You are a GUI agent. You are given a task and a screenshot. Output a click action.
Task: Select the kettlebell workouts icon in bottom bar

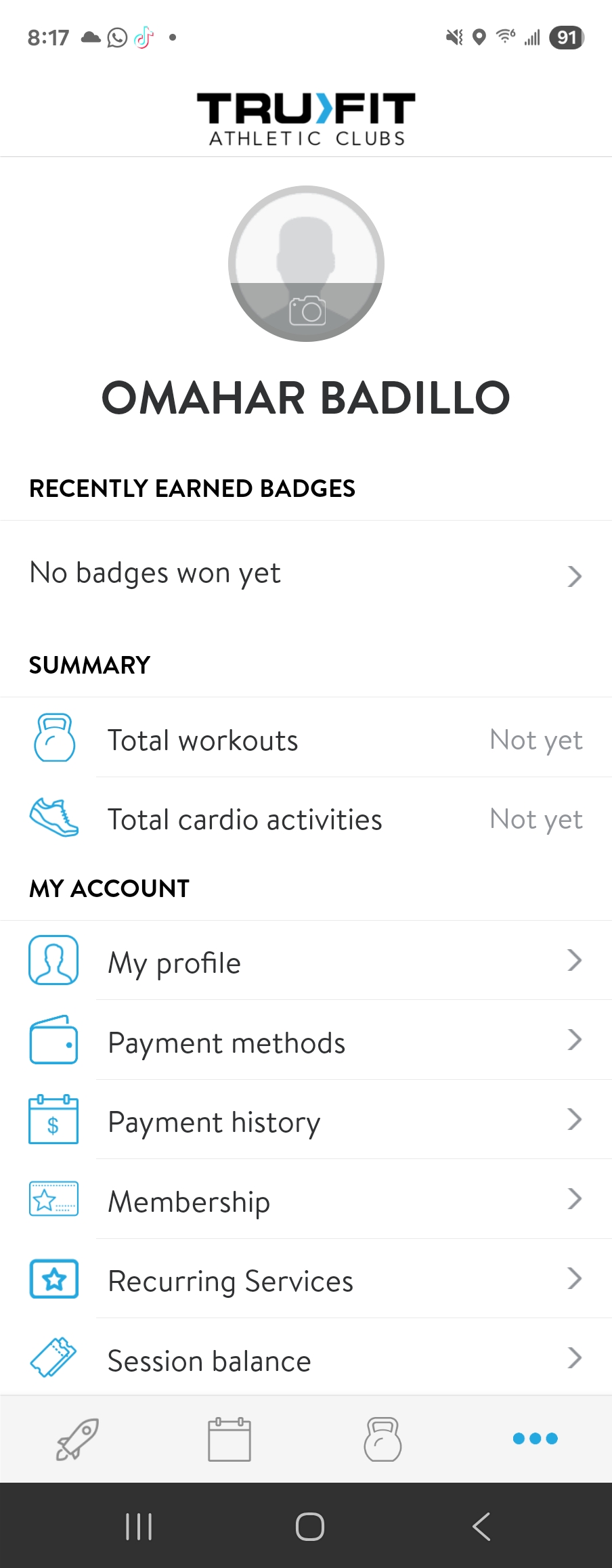tap(382, 1439)
